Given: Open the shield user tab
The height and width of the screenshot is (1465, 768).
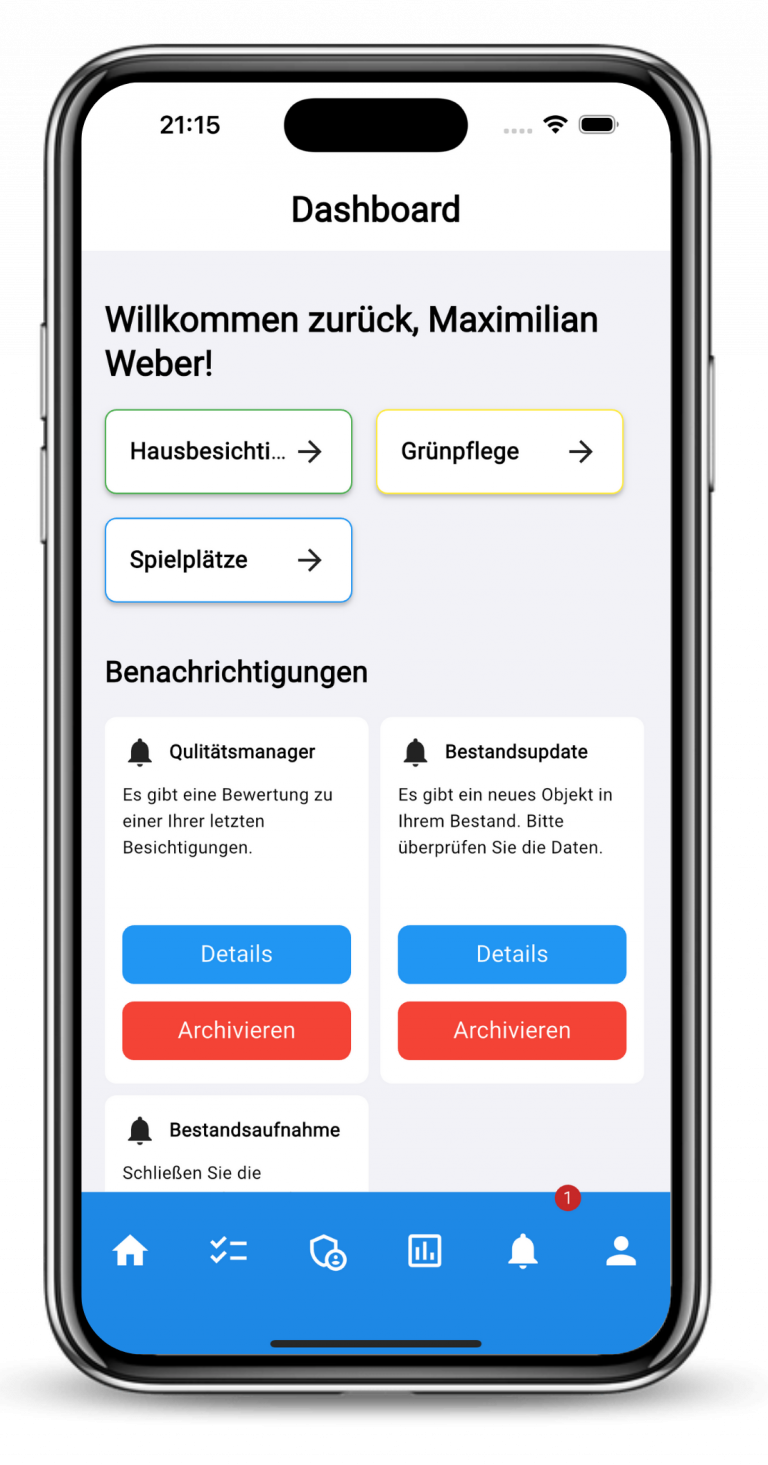Looking at the screenshot, I should coord(327,1251).
